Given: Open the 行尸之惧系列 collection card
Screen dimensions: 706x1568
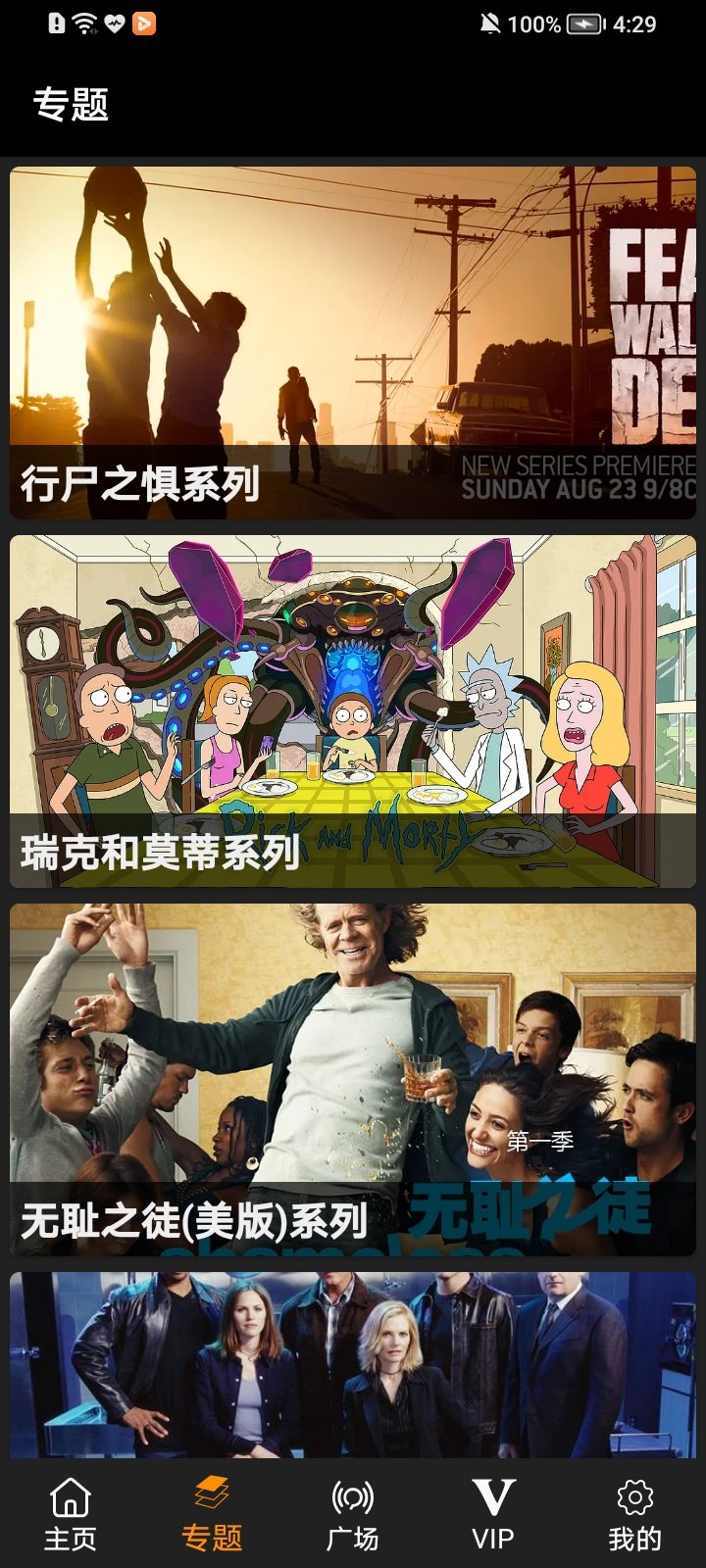Looking at the screenshot, I should 353,343.
